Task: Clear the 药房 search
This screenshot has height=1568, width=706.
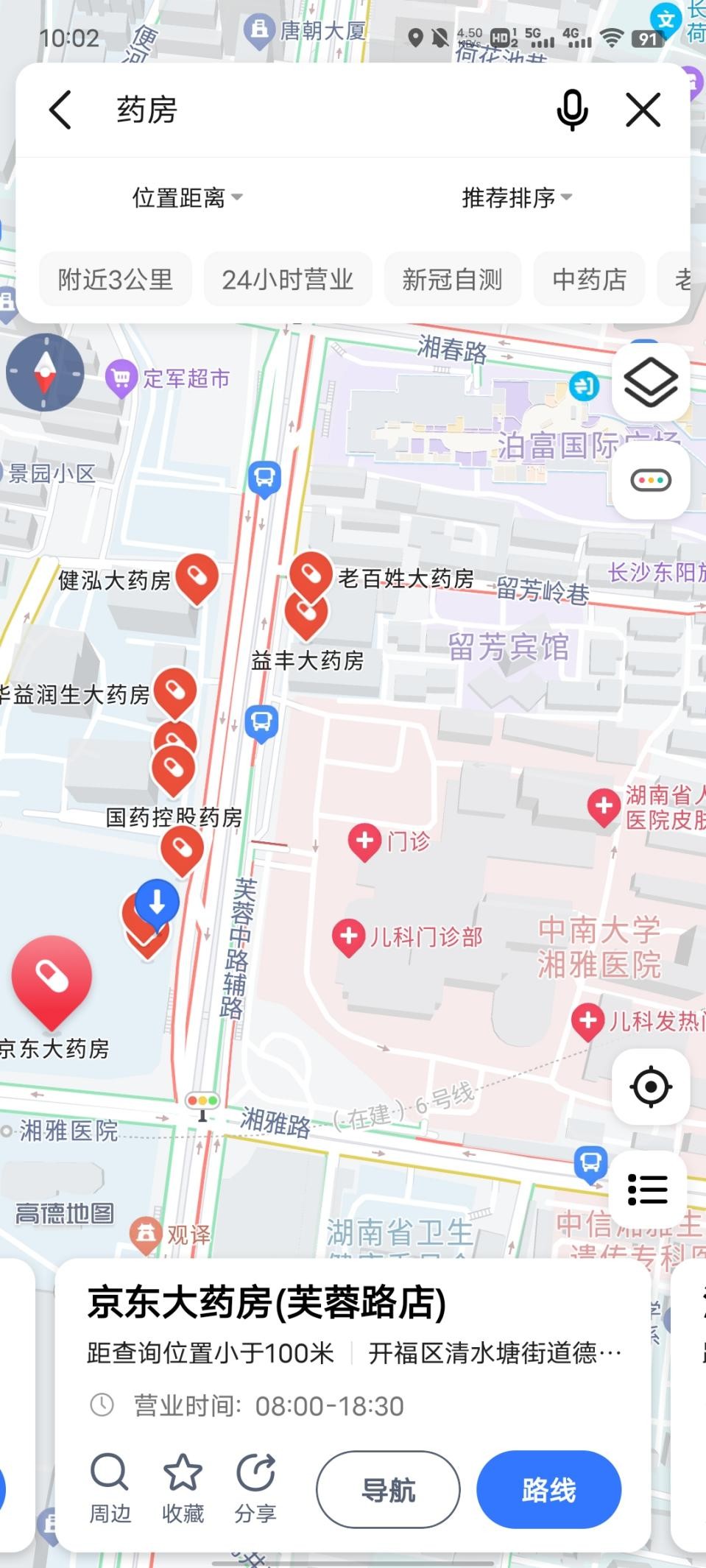Action: [643, 110]
